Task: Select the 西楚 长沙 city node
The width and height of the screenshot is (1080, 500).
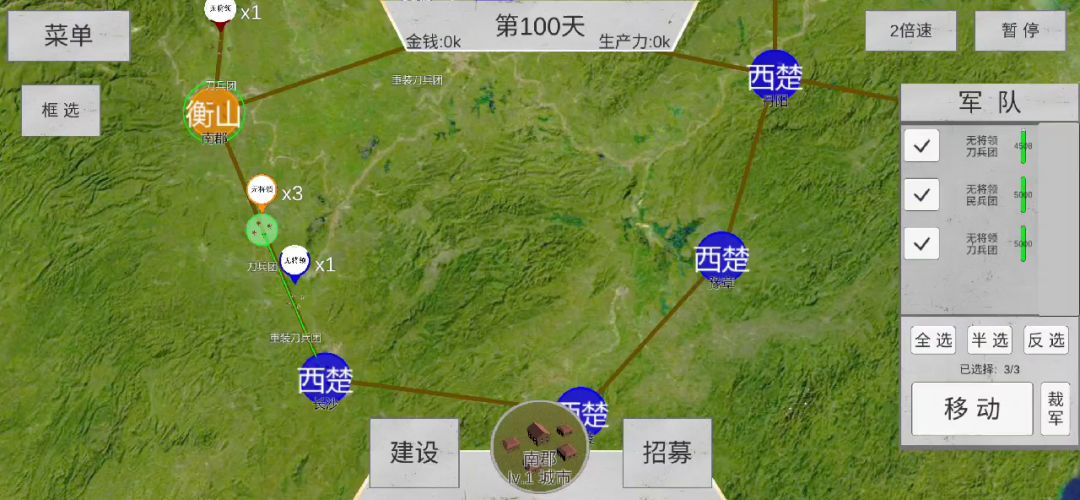Action: pyautogui.click(x=325, y=379)
